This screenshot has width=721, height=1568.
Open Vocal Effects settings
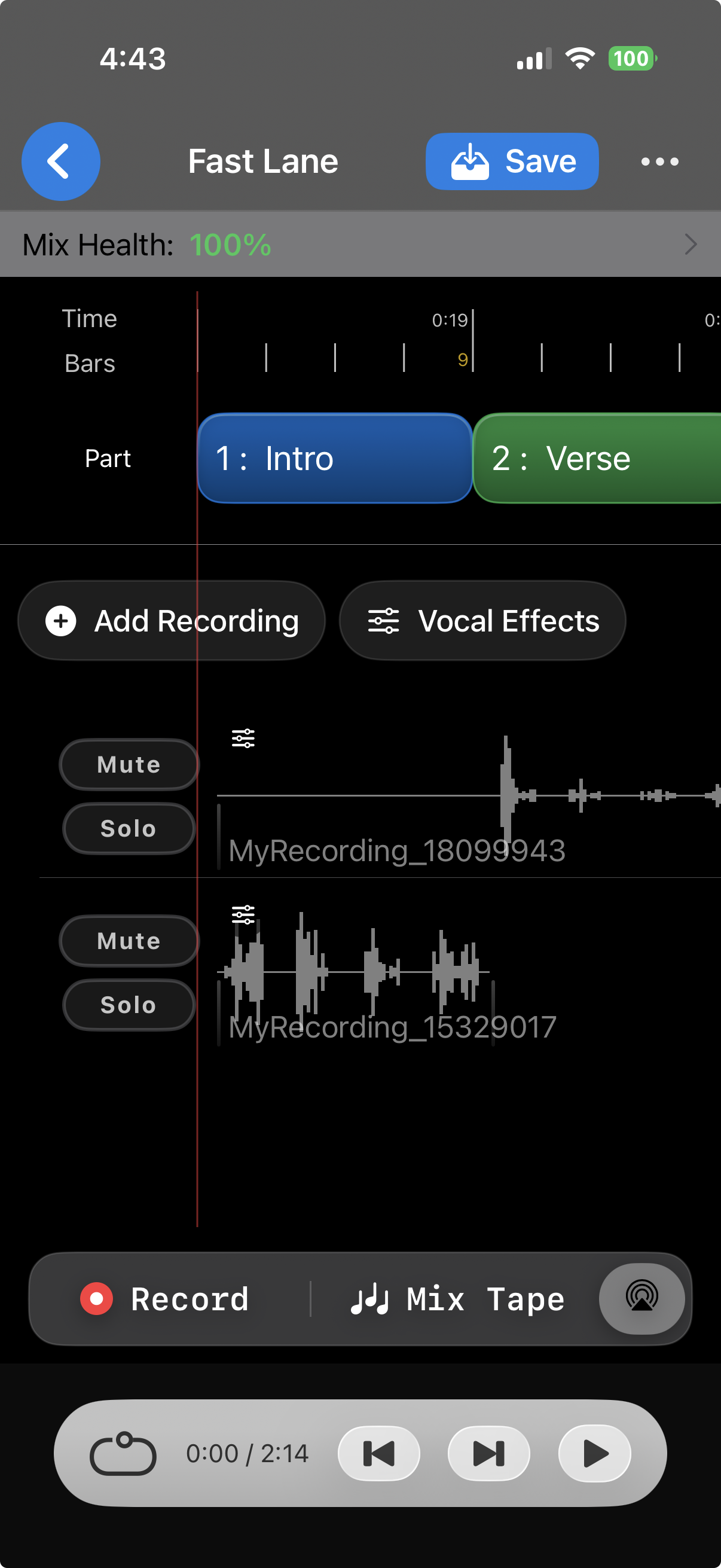click(481, 620)
